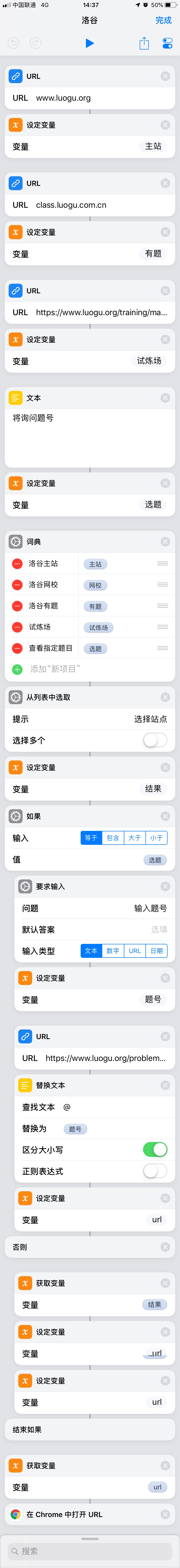This screenshot has height=1568, width=180.
Task: Remove the 词典 action
Action: click(165, 542)
